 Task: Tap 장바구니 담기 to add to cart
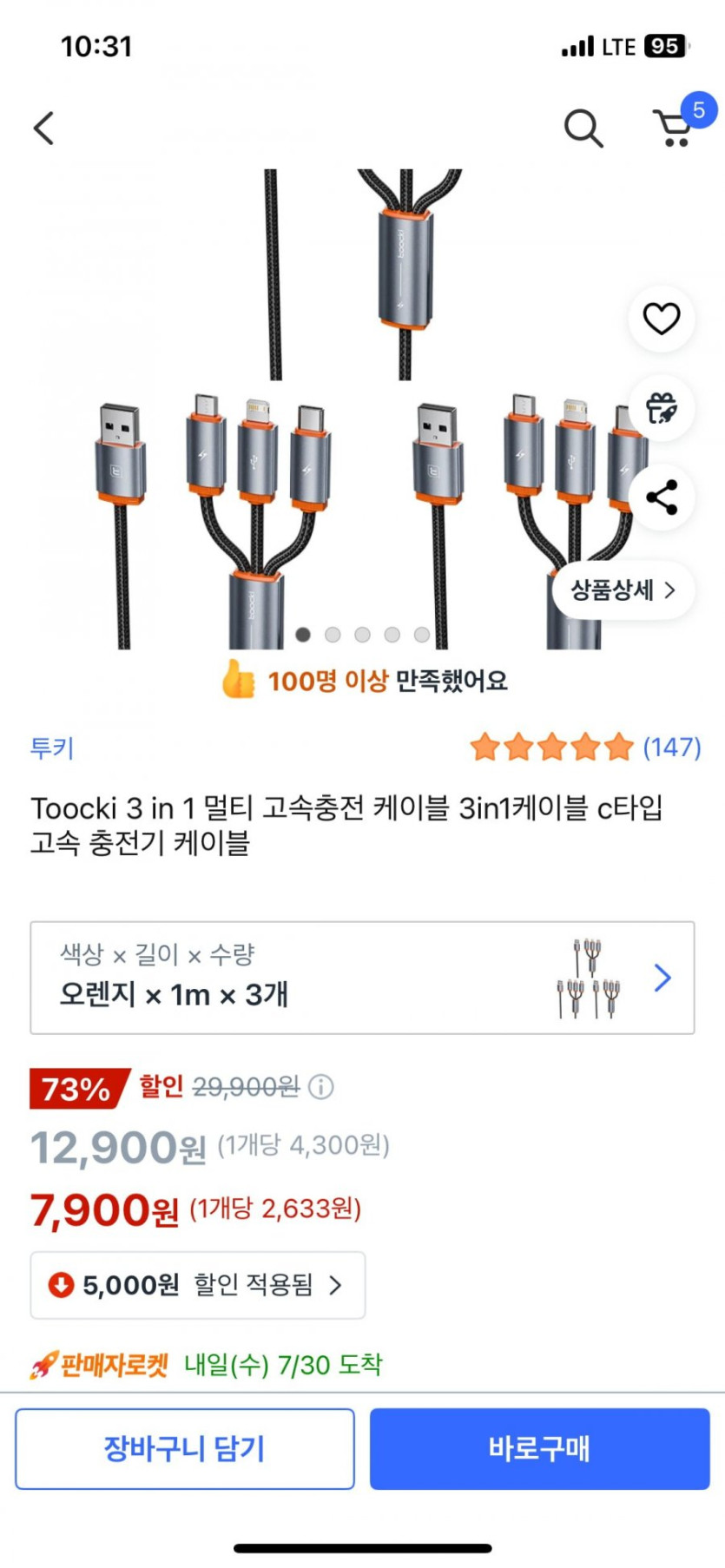(x=184, y=1448)
